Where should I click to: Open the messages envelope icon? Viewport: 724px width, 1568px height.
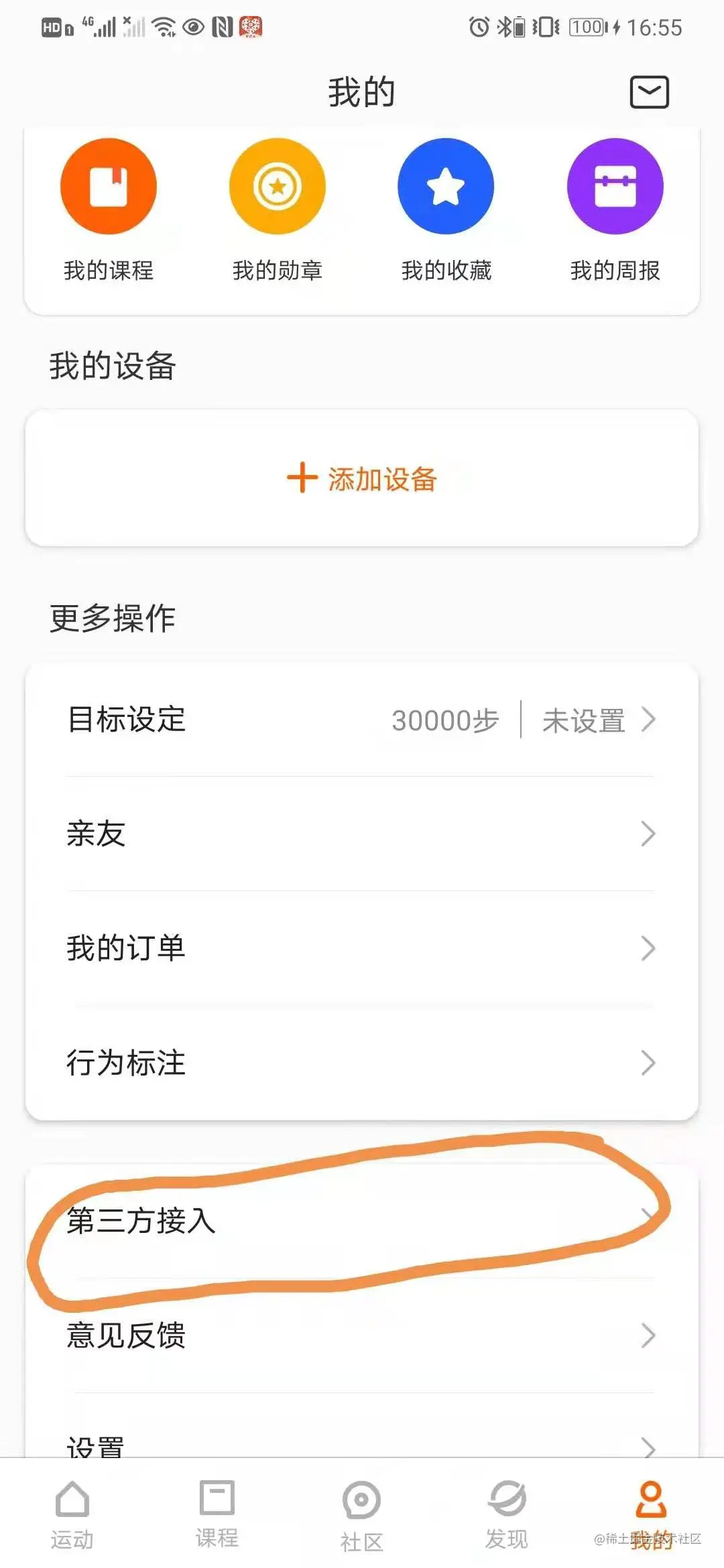[x=649, y=92]
